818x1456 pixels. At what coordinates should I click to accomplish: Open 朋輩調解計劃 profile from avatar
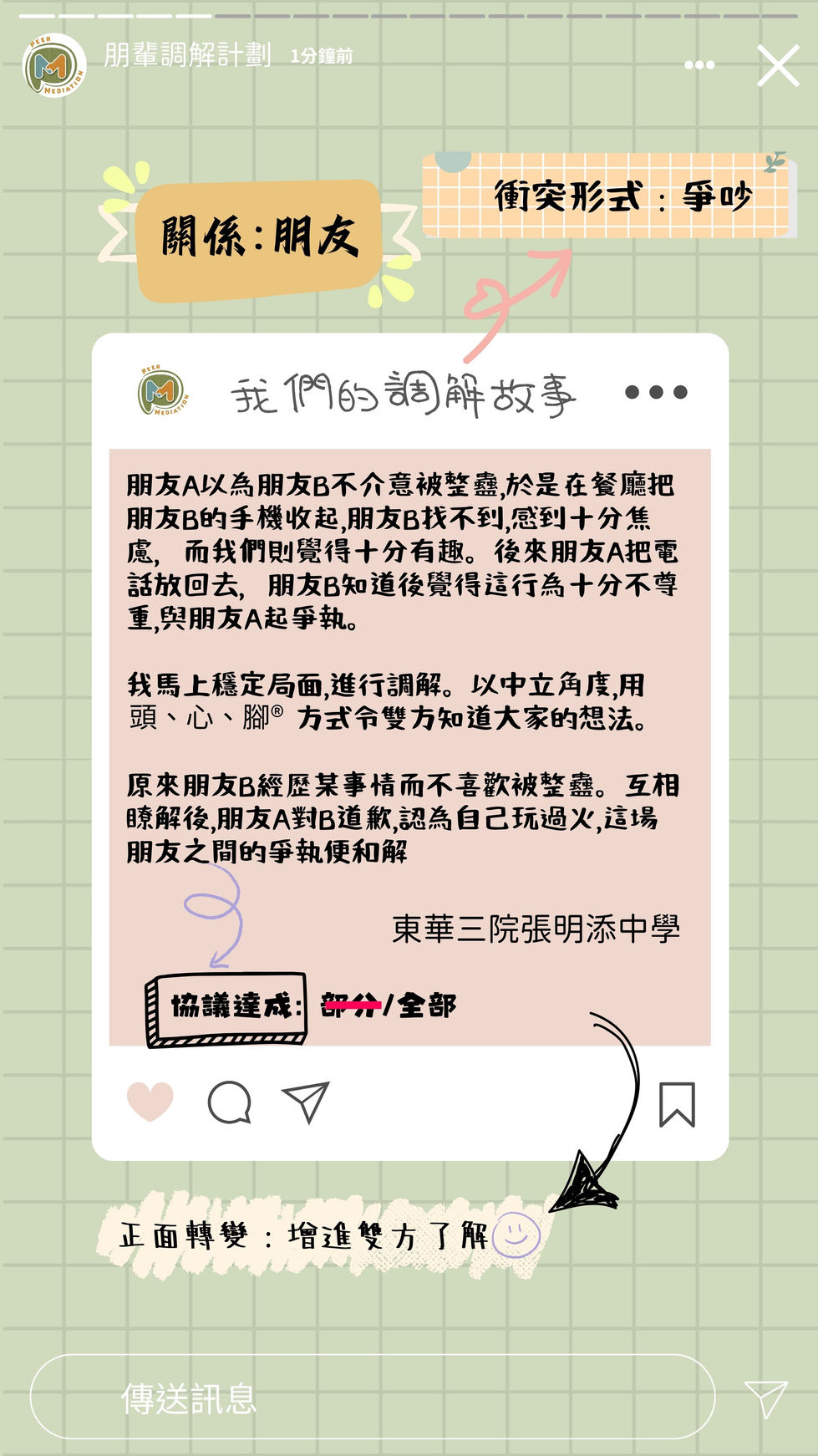coord(53,65)
